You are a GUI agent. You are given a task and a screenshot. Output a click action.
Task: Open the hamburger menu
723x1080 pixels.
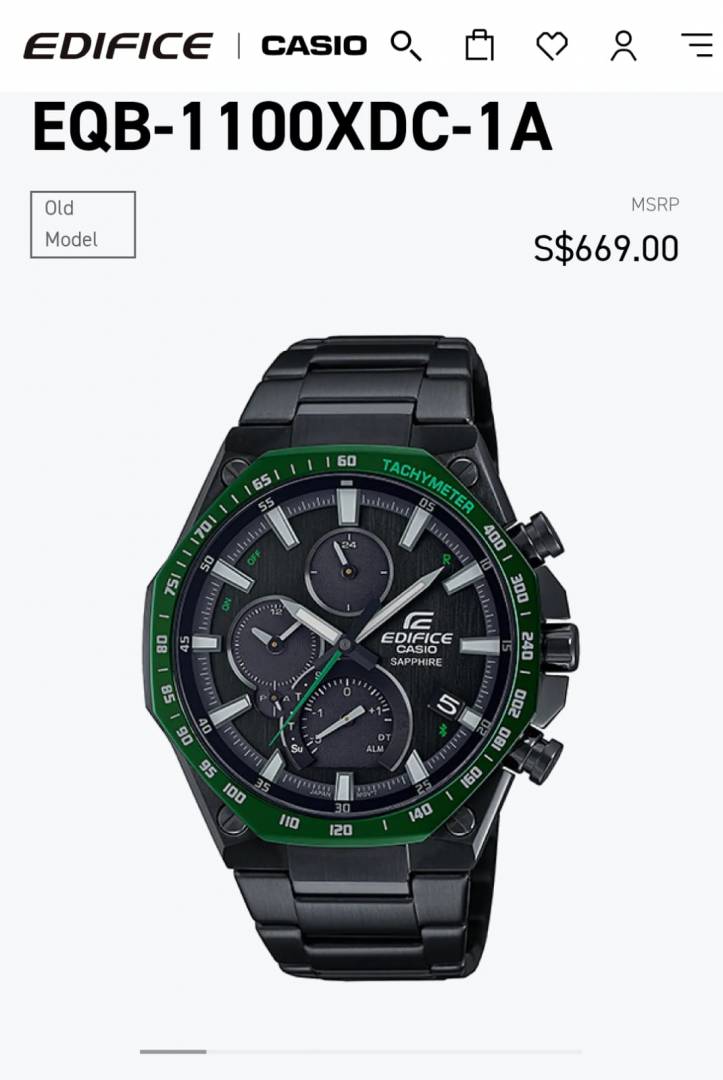696,45
